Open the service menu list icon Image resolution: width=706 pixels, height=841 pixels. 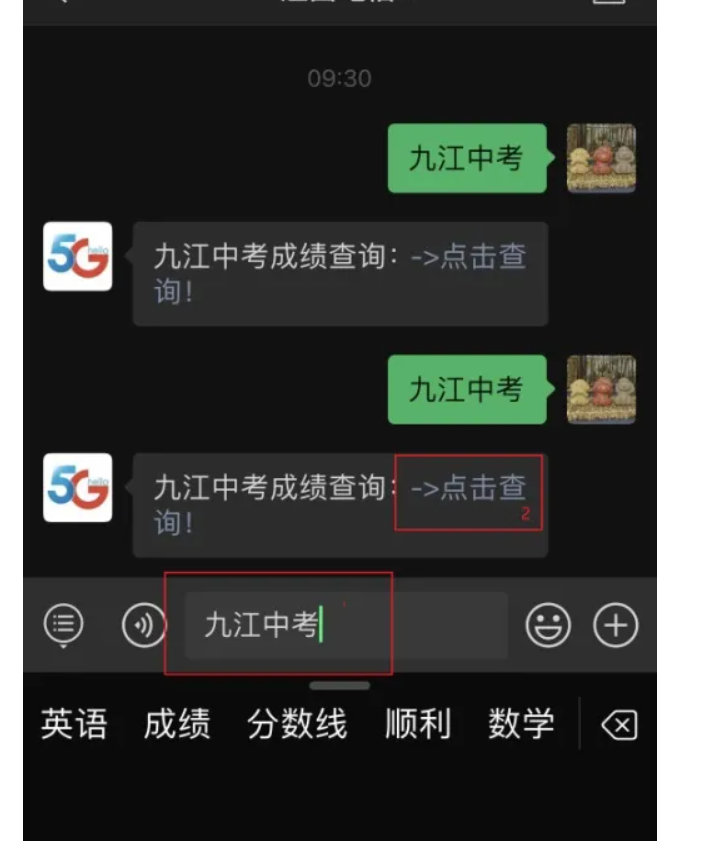64,625
